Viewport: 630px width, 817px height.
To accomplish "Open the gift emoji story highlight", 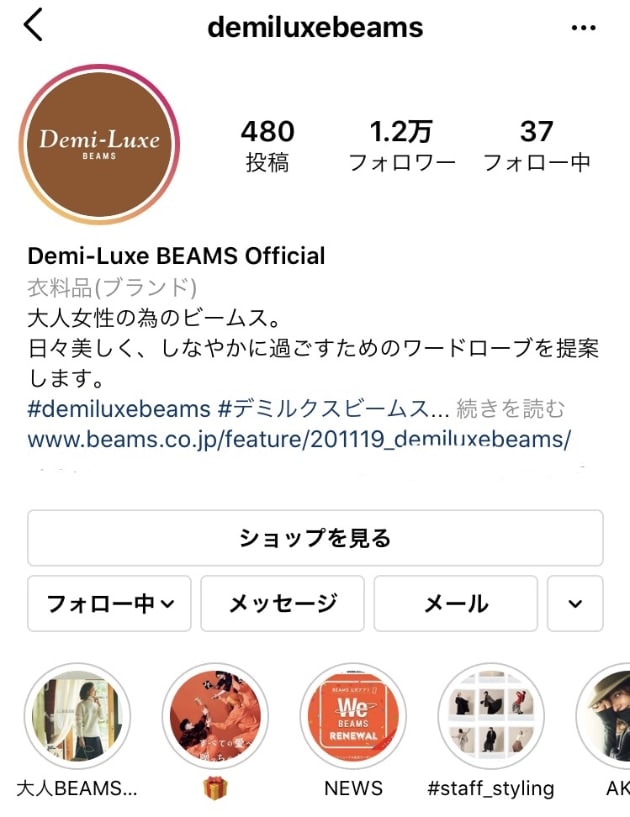I will (x=215, y=716).
